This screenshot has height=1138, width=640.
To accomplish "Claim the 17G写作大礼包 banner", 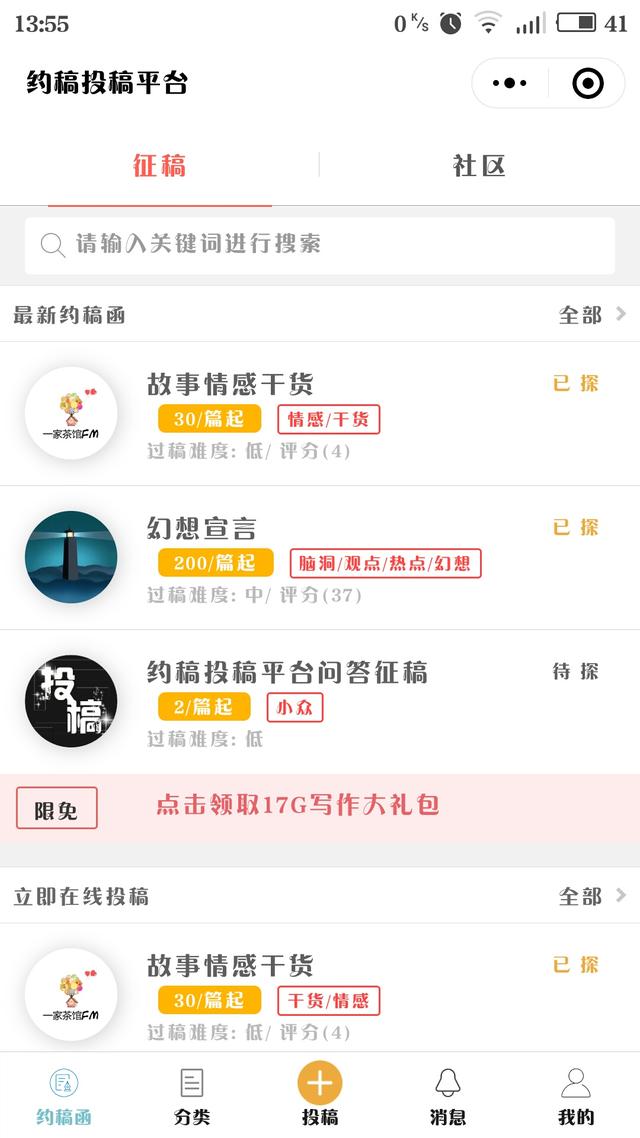I will tap(298, 805).
